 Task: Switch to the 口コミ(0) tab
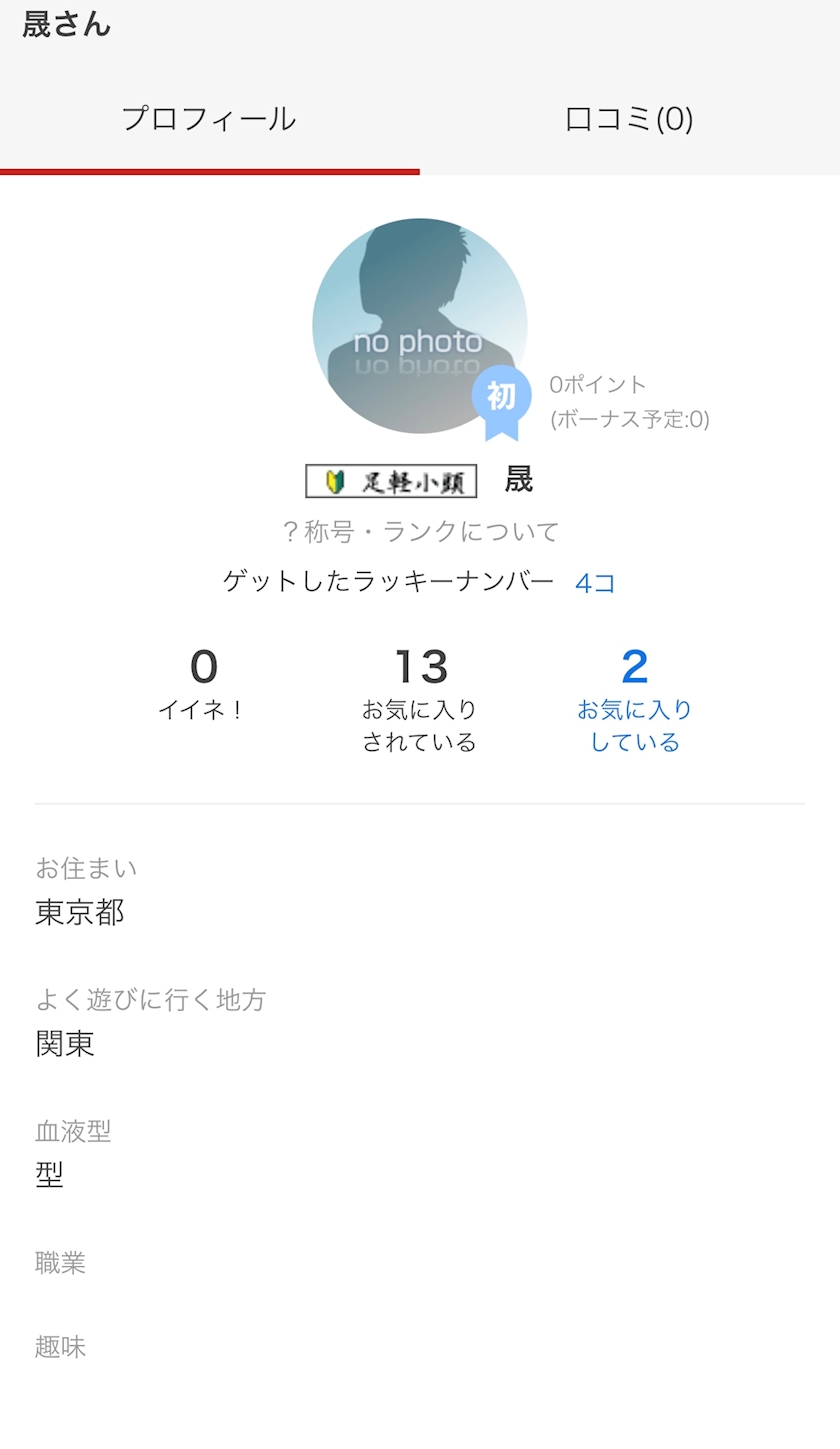pyautogui.click(x=629, y=119)
